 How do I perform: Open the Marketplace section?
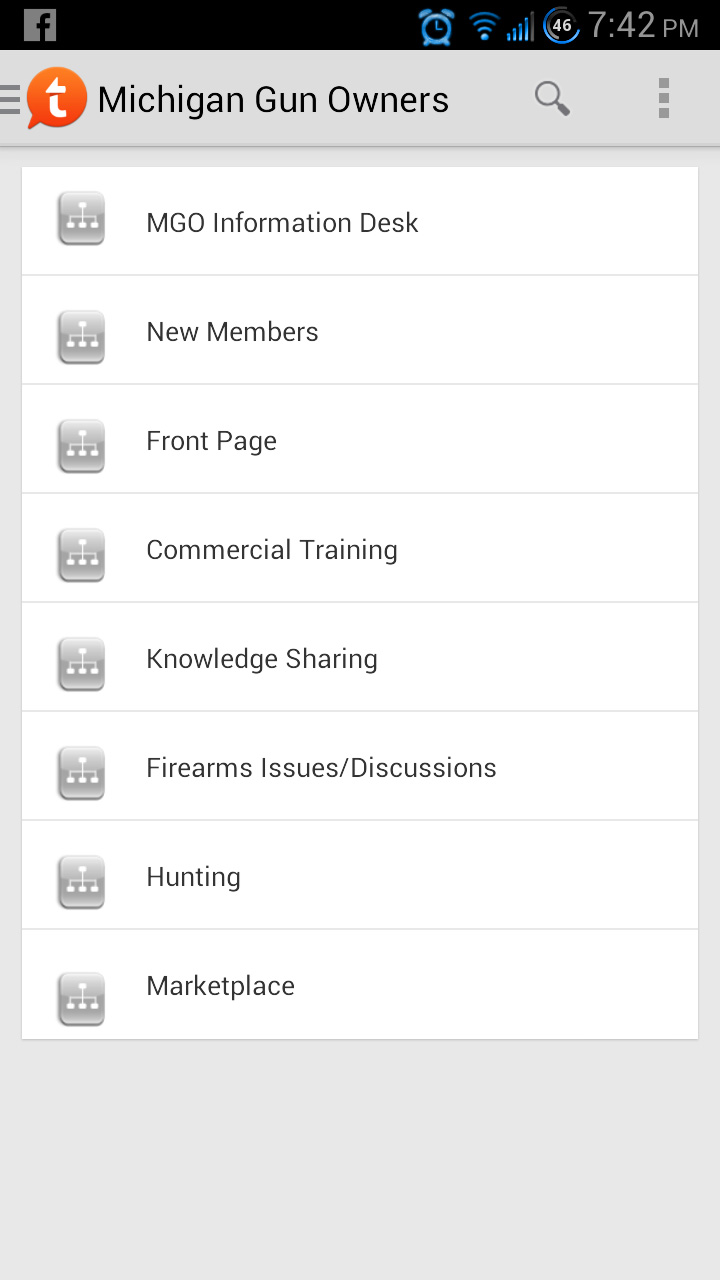(360, 984)
